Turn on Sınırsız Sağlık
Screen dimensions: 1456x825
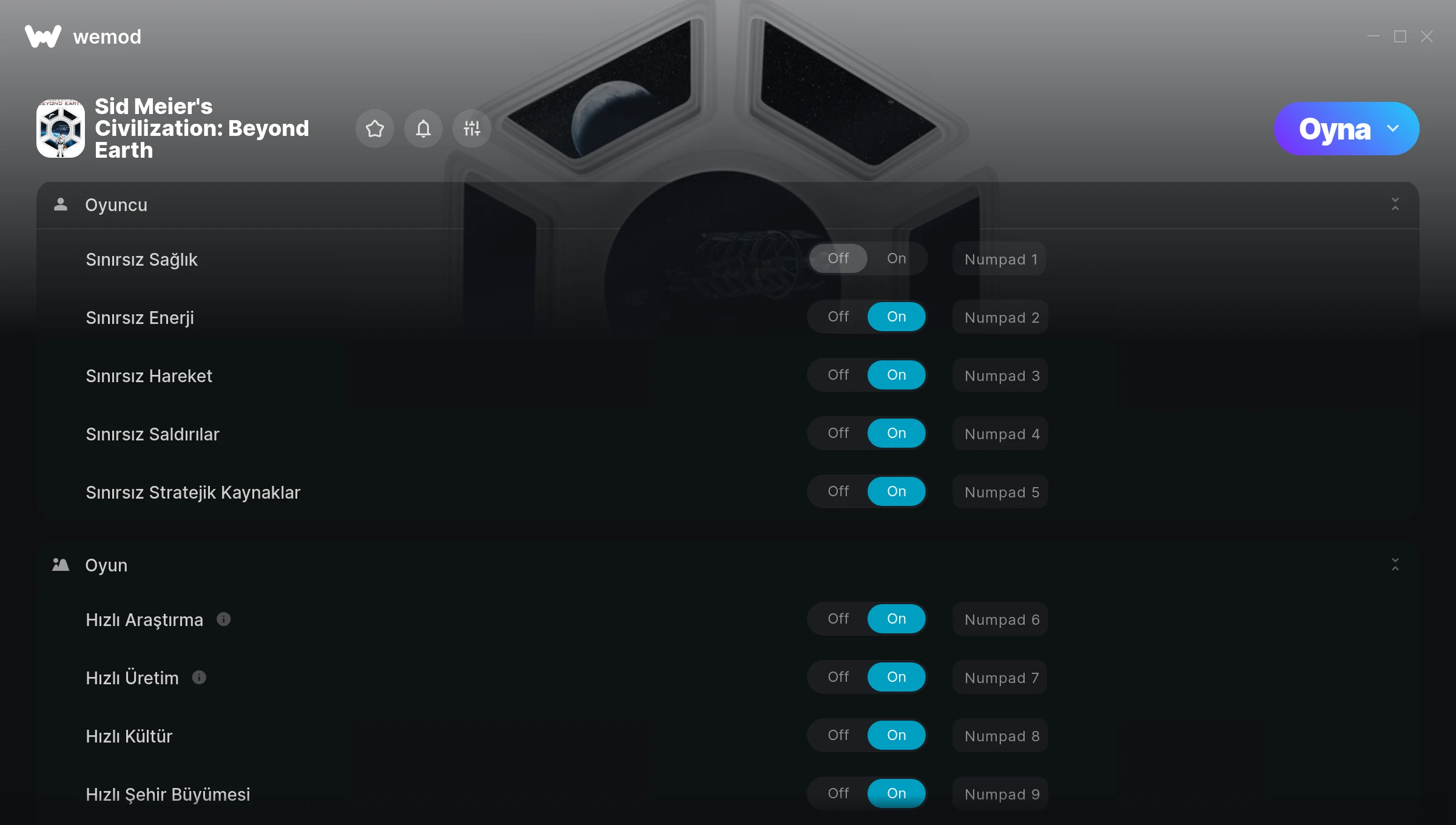896,258
